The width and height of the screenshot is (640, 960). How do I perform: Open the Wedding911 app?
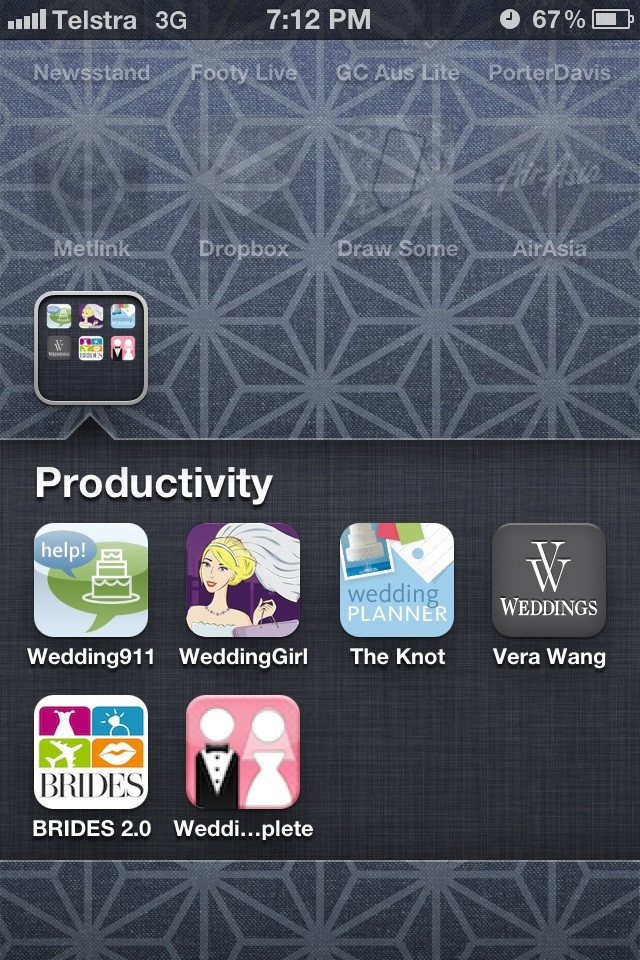point(91,580)
